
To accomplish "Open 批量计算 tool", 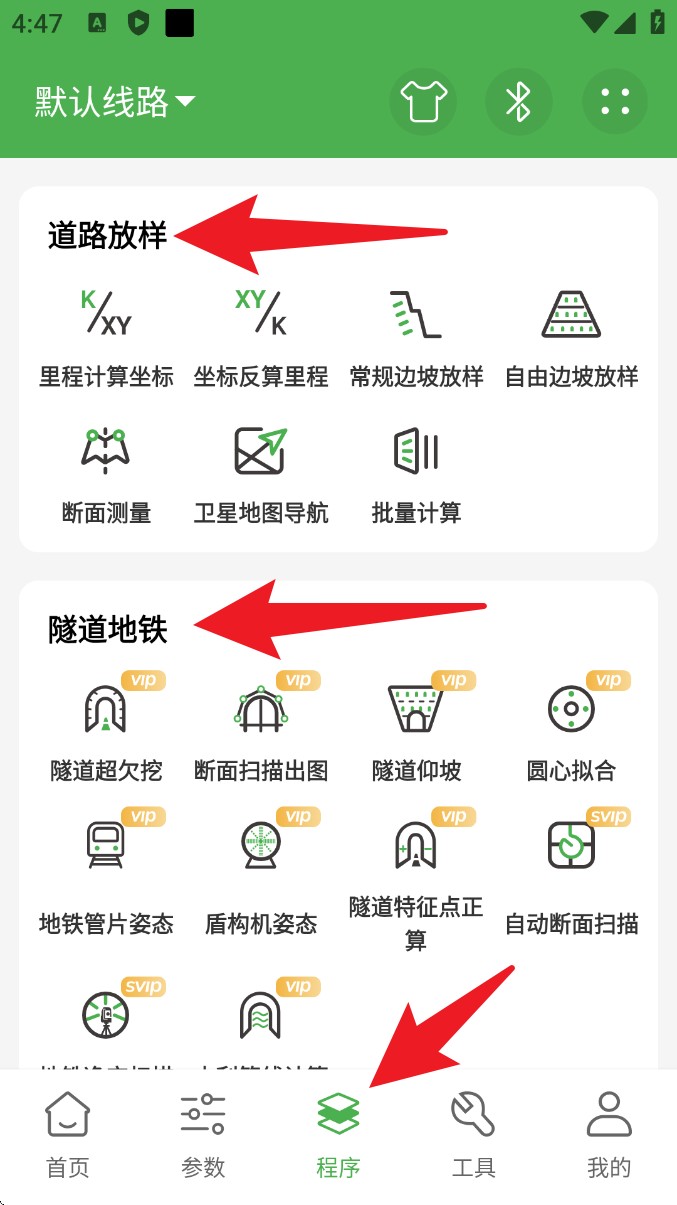I will (416, 474).
